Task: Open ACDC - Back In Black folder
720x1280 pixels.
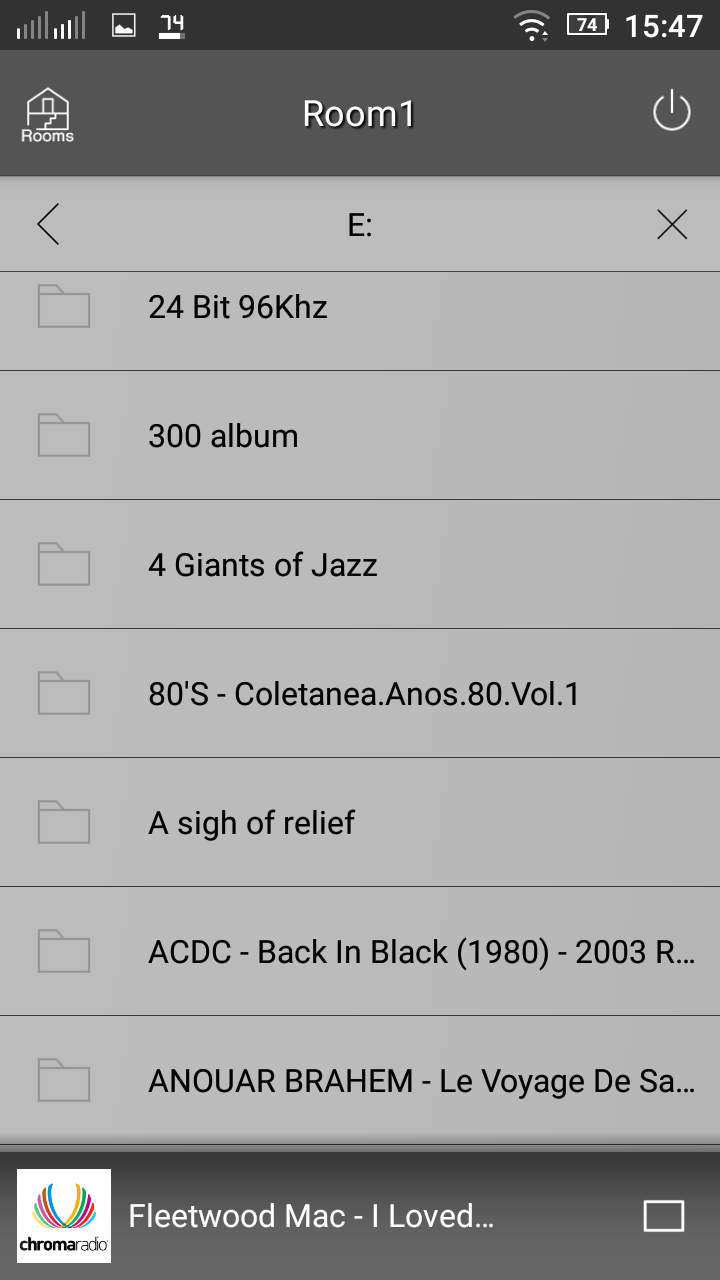Action: click(x=360, y=952)
